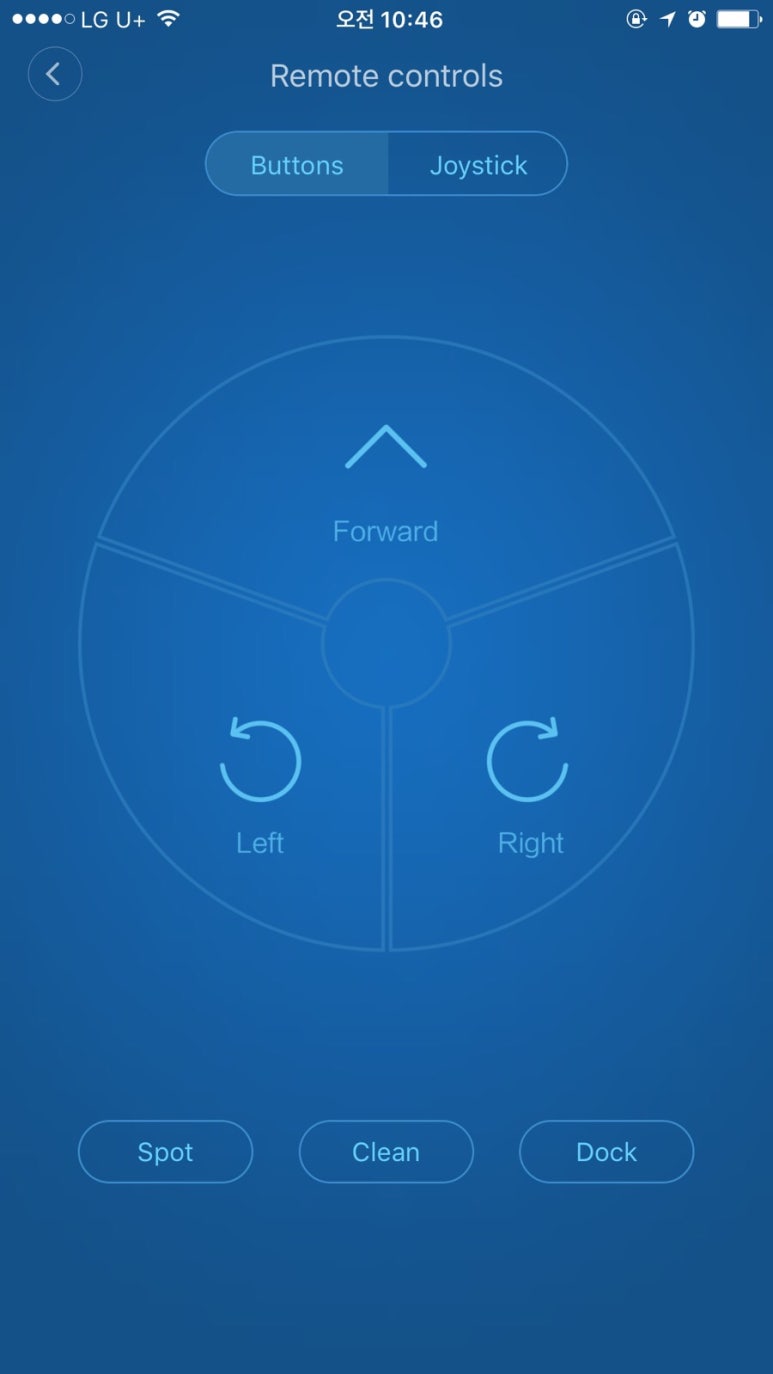
Task: Select the Buttons control mode
Action: (297, 164)
